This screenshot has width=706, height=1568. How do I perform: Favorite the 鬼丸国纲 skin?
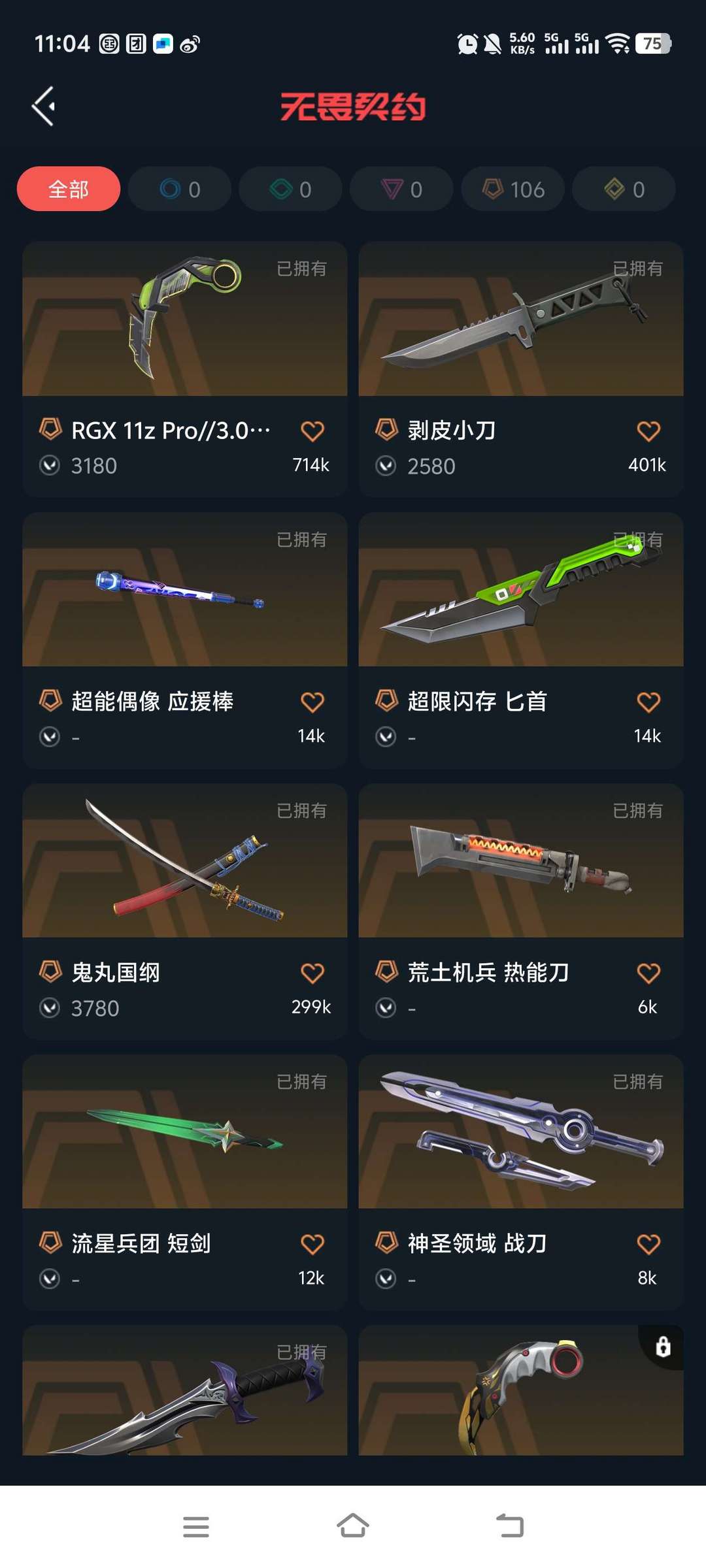point(312,973)
